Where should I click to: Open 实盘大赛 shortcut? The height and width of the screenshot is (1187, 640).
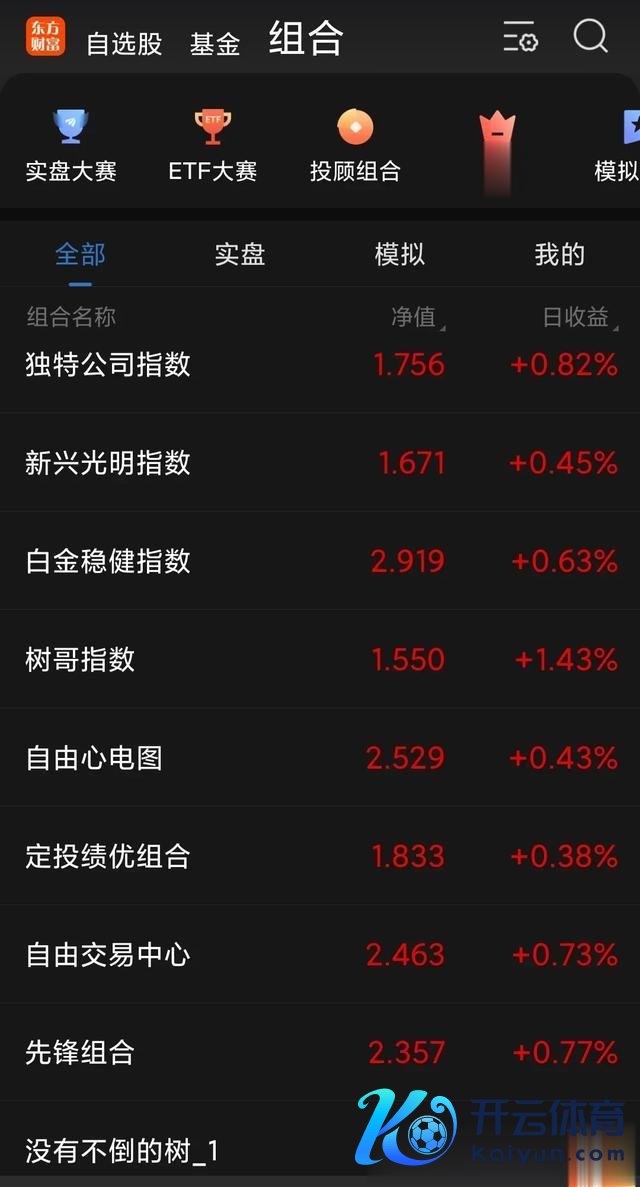coord(71,146)
